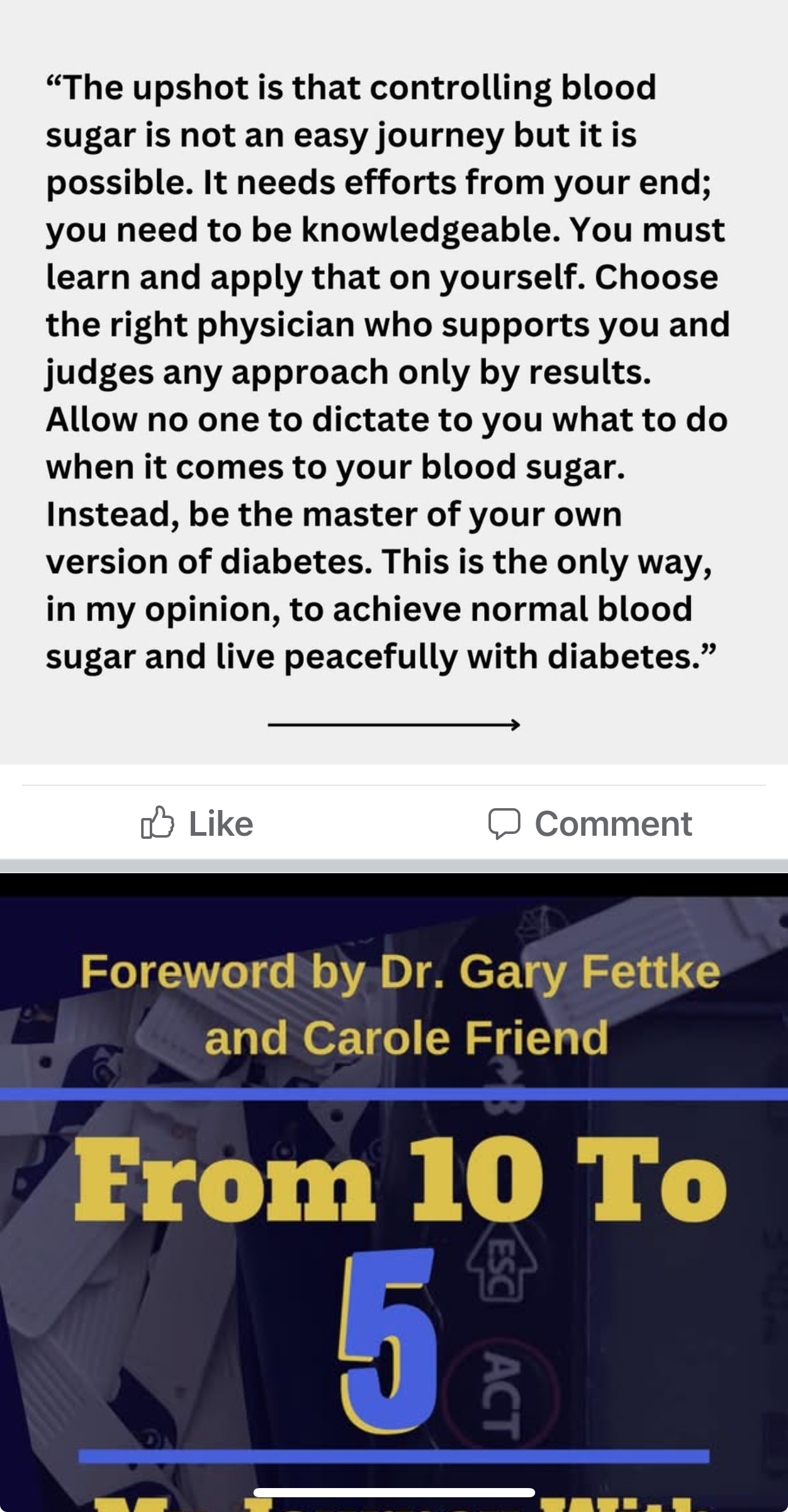Like the blood sugar quote post
Screen dimensions: 788x1512
click(198, 823)
